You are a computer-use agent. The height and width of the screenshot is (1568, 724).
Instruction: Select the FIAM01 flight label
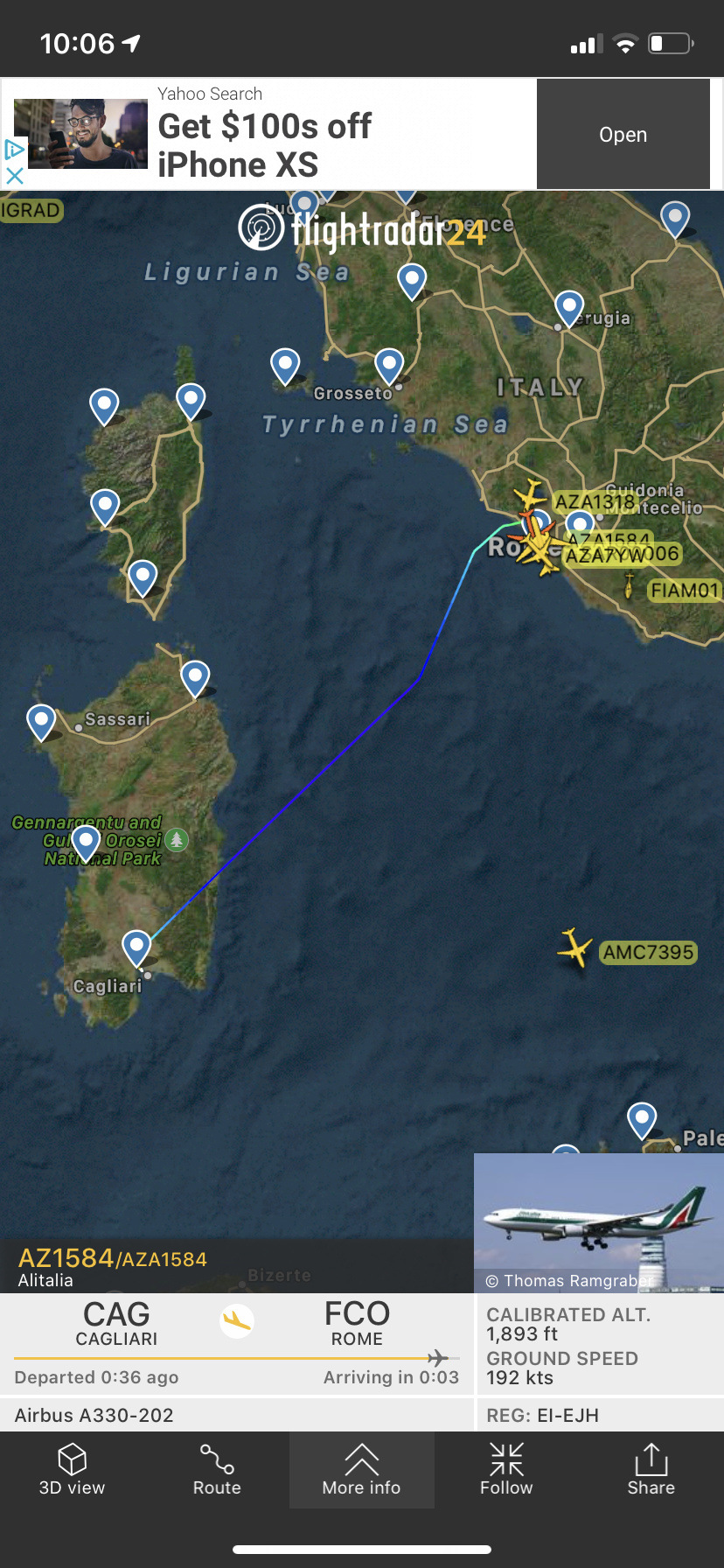(x=684, y=591)
